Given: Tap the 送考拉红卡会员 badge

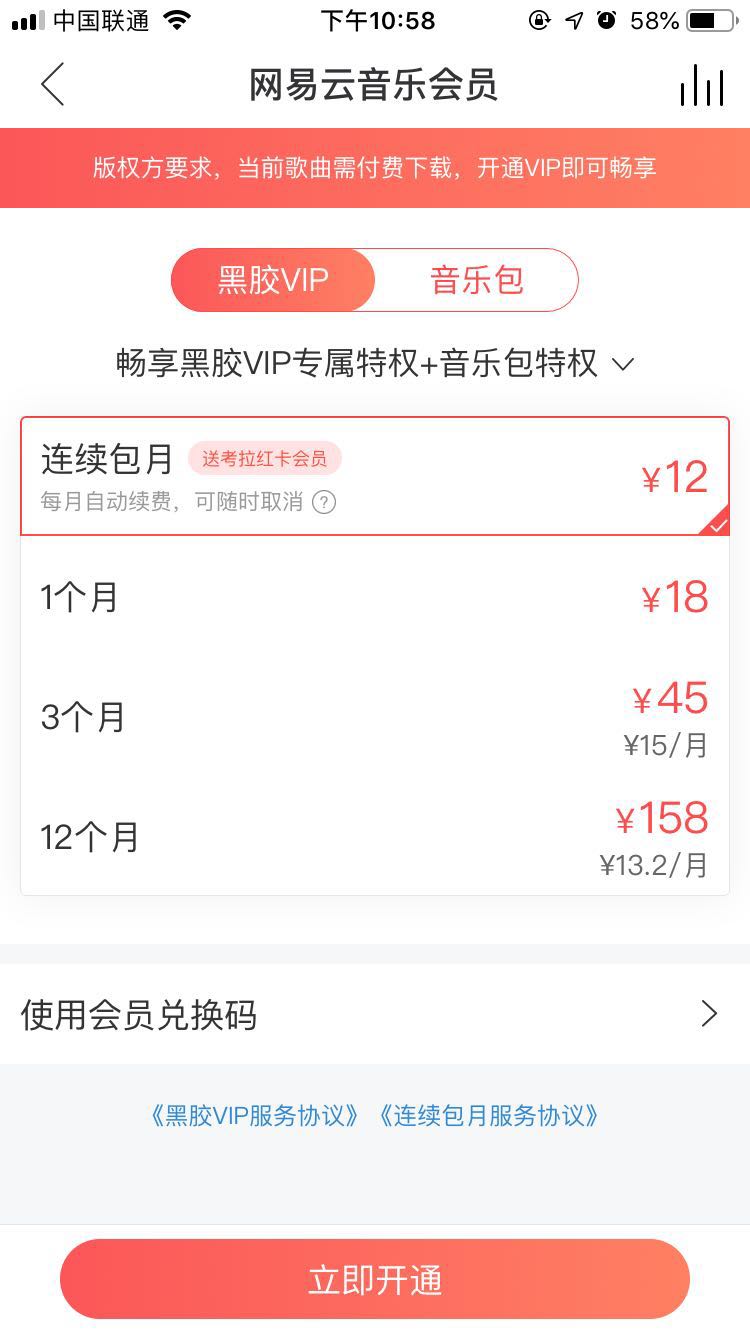Looking at the screenshot, I should [x=265, y=456].
